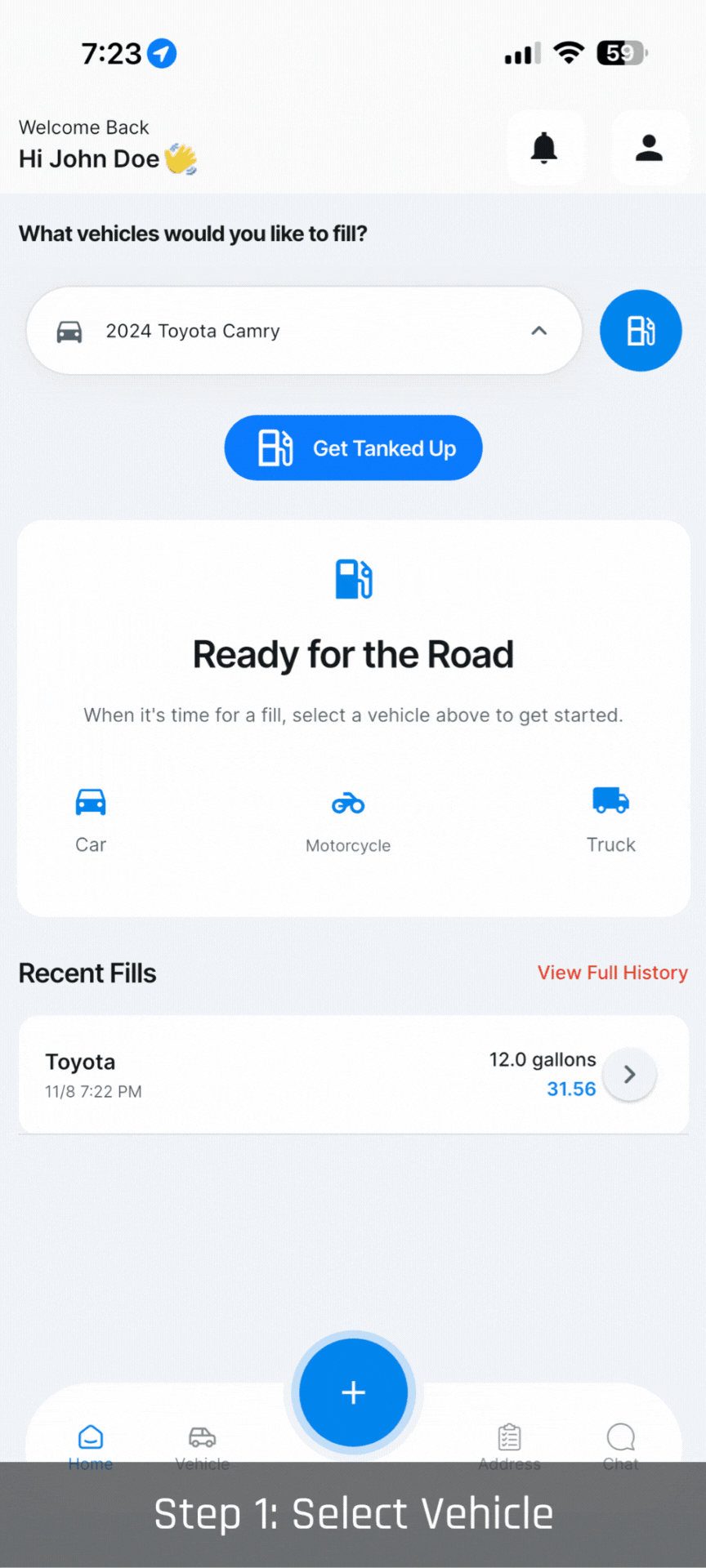Viewport: 706px width, 1568px height.
Task: Switch to the Address tab
Action: click(x=509, y=1444)
